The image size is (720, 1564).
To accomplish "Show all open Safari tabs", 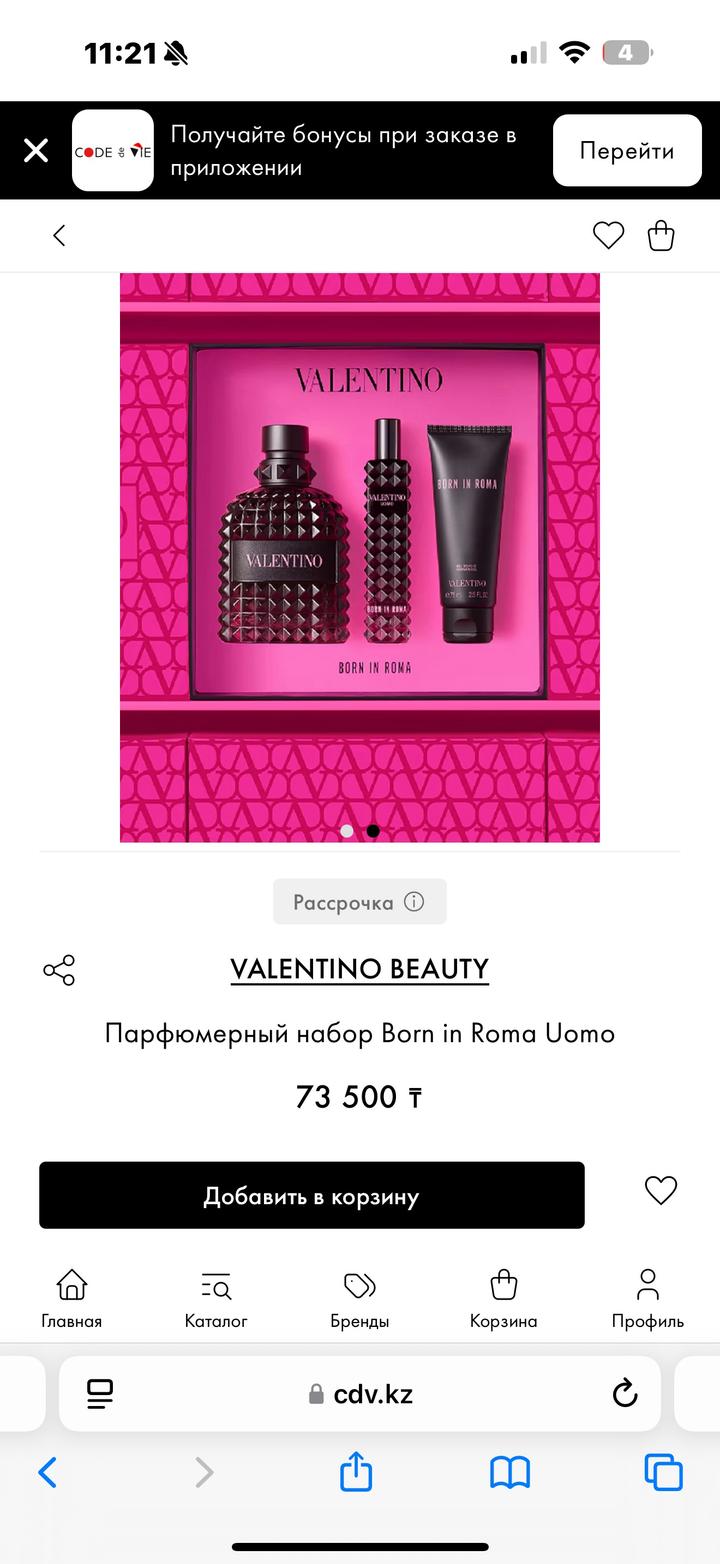I will 663,1472.
